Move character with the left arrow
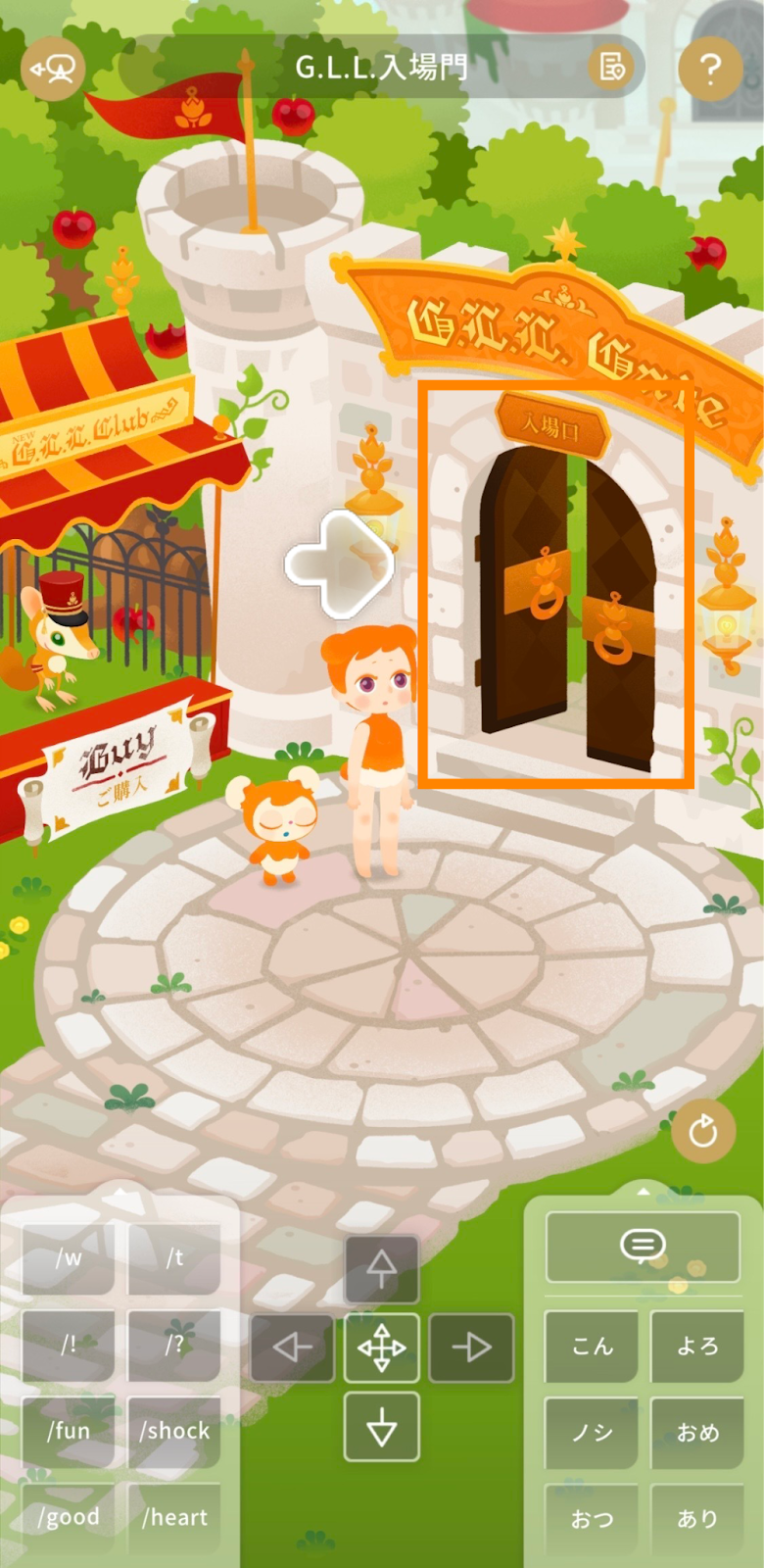This screenshot has height=1568, width=764. pos(292,1347)
